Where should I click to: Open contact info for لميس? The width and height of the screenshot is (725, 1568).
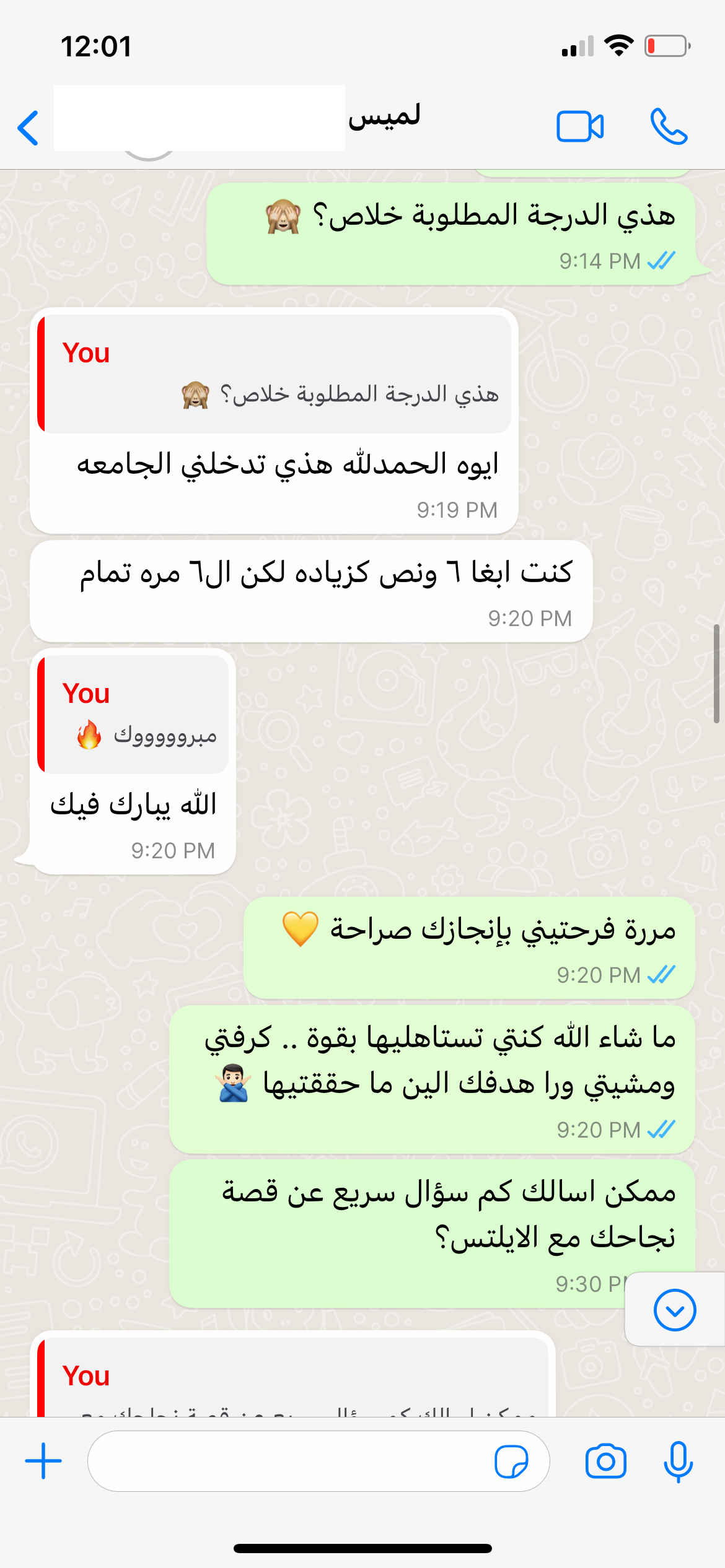coord(383,118)
